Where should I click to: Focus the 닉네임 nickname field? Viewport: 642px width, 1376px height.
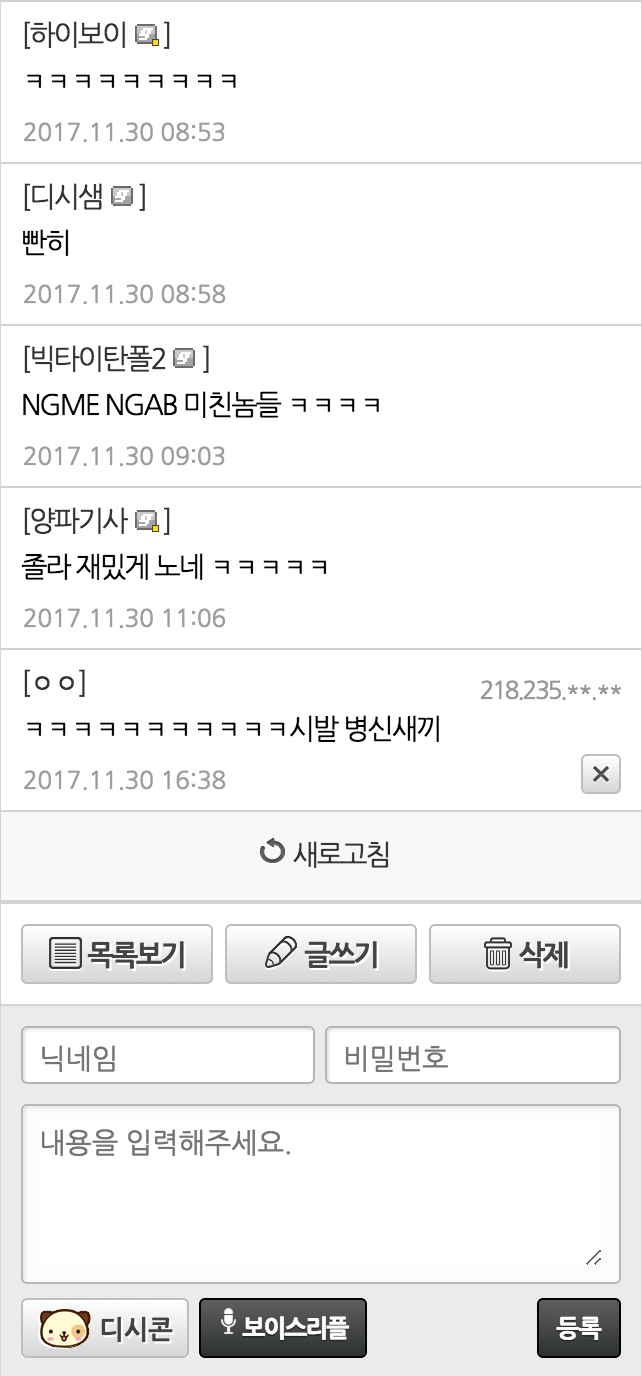point(168,1055)
